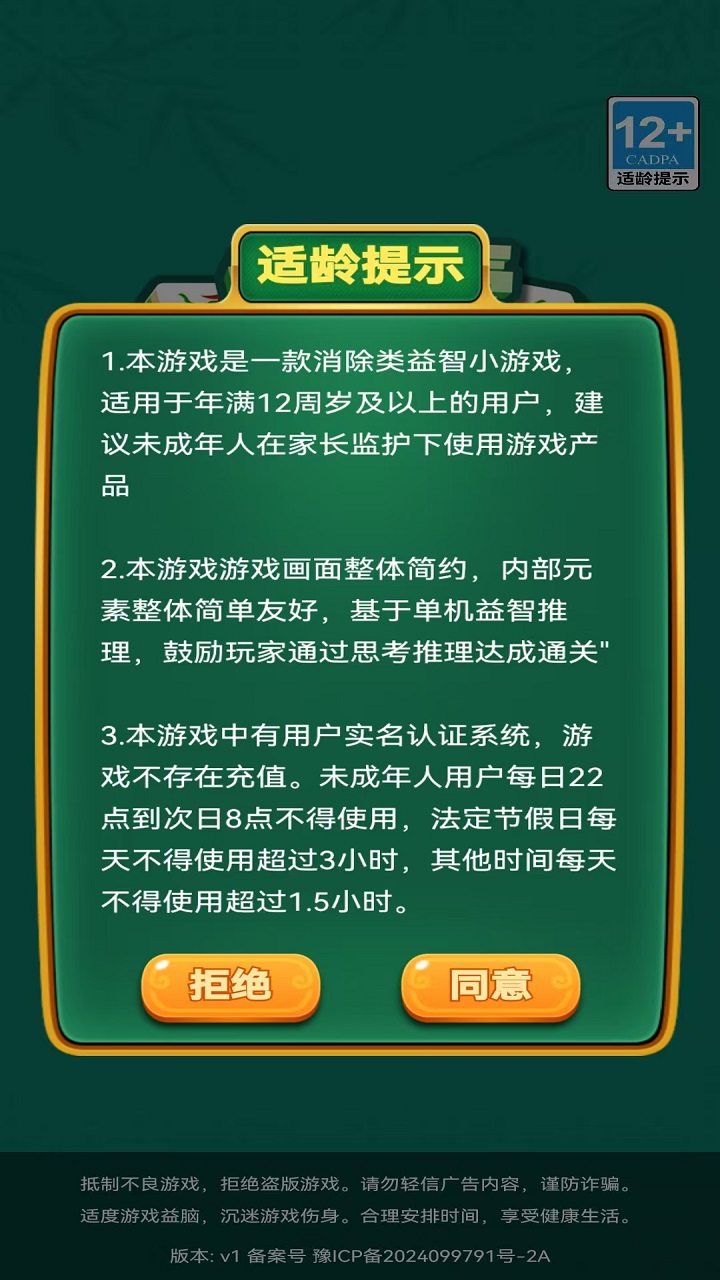Tap the 同意 button to agree

[x=490, y=986]
